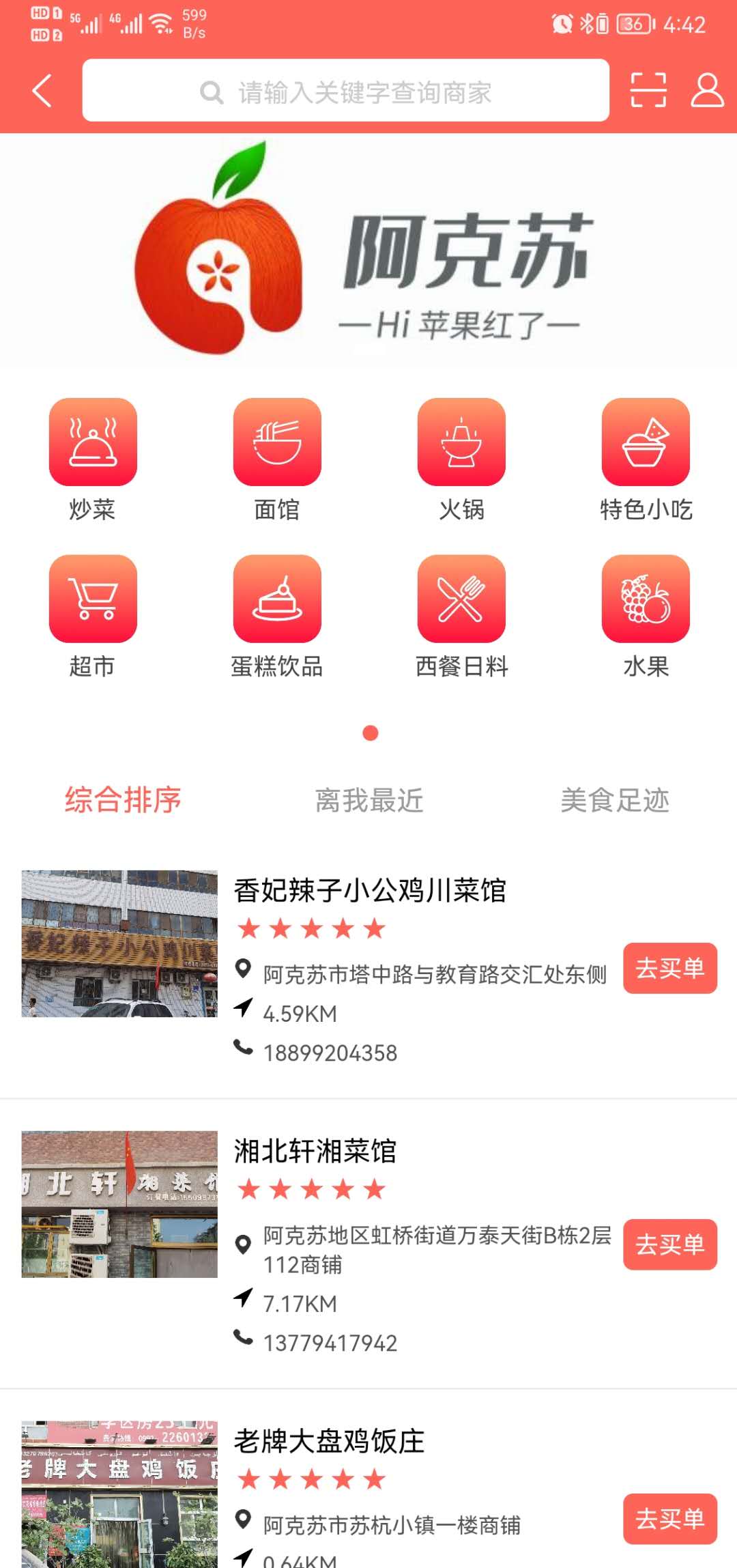The height and width of the screenshot is (1568, 737).
Task: Call 18899204358 via the phone icon
Action: click(244, 1050)
